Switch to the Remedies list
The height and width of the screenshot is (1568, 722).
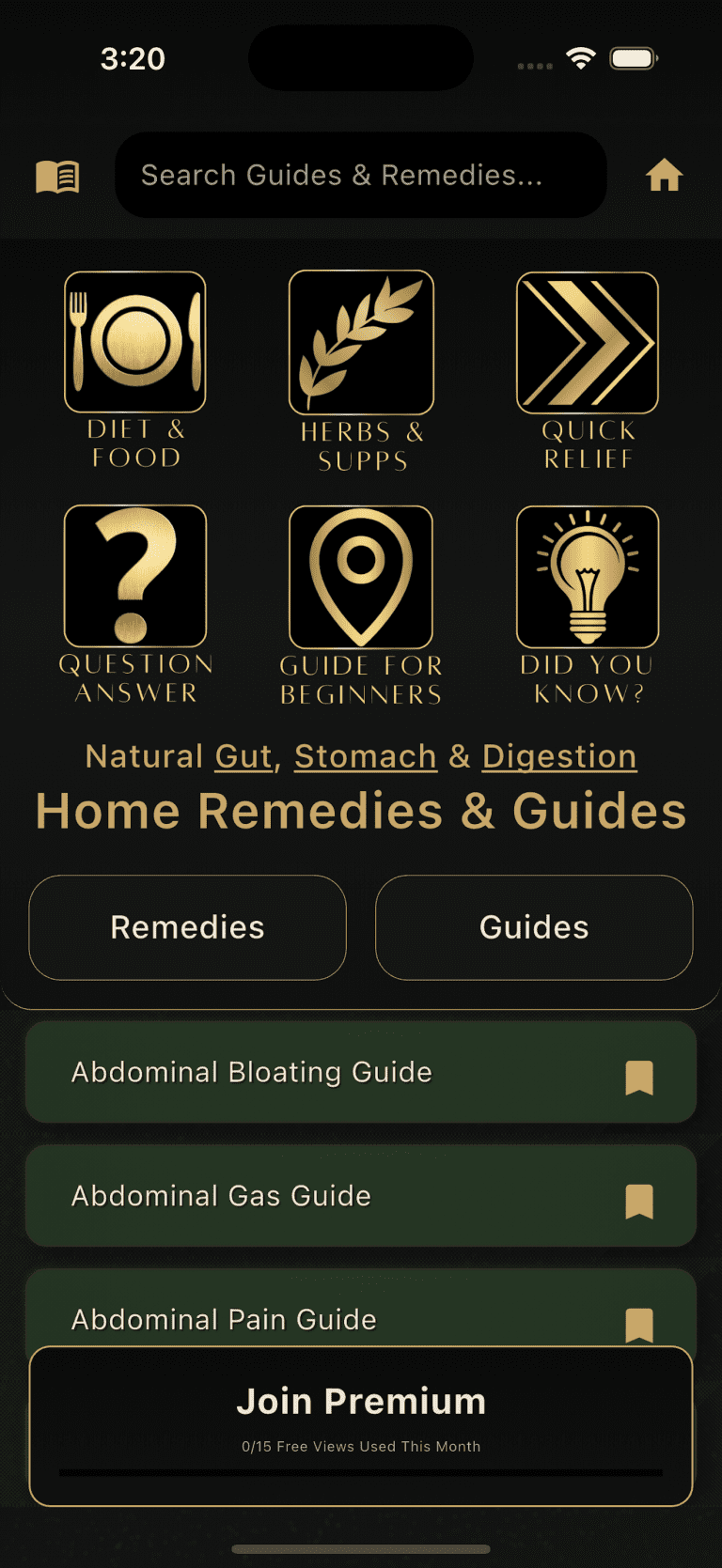[187, 927]
